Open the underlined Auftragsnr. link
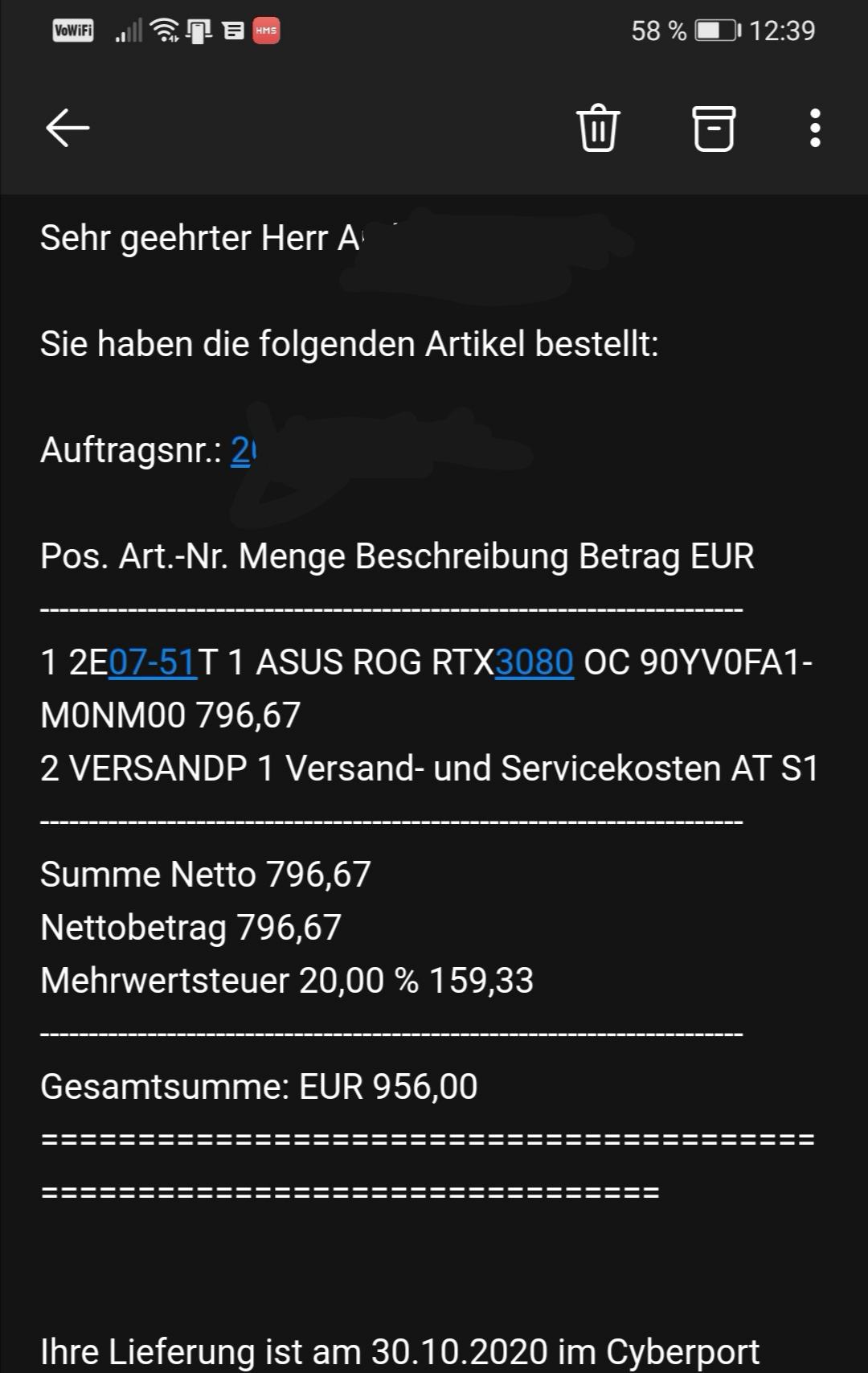This screenshot has height=1373, width=868. pos(242,451)
